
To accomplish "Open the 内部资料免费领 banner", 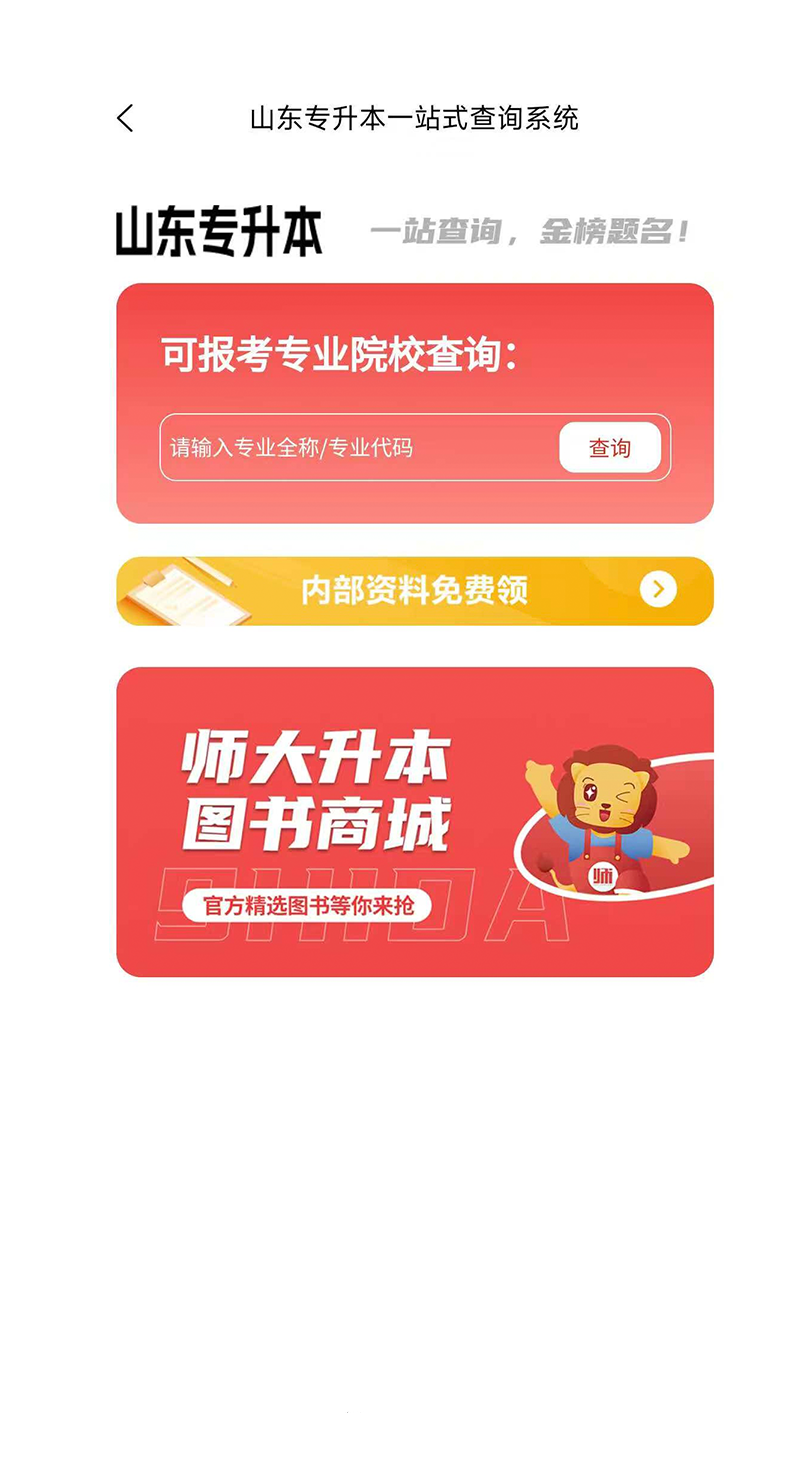I will point(414,591).
